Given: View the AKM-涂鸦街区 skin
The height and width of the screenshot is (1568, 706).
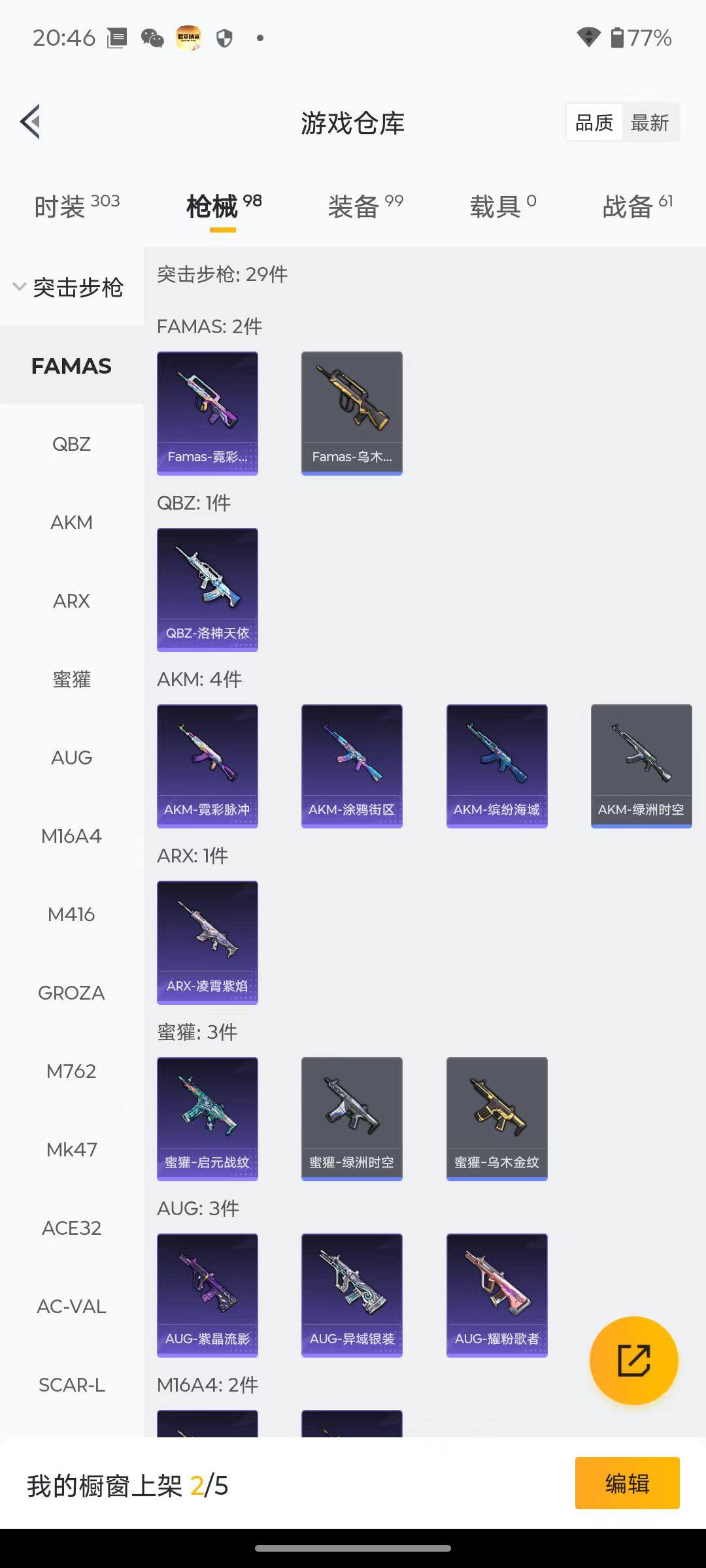Looking at the screenshot, I should pyautogui.click(x=352, y=766).
